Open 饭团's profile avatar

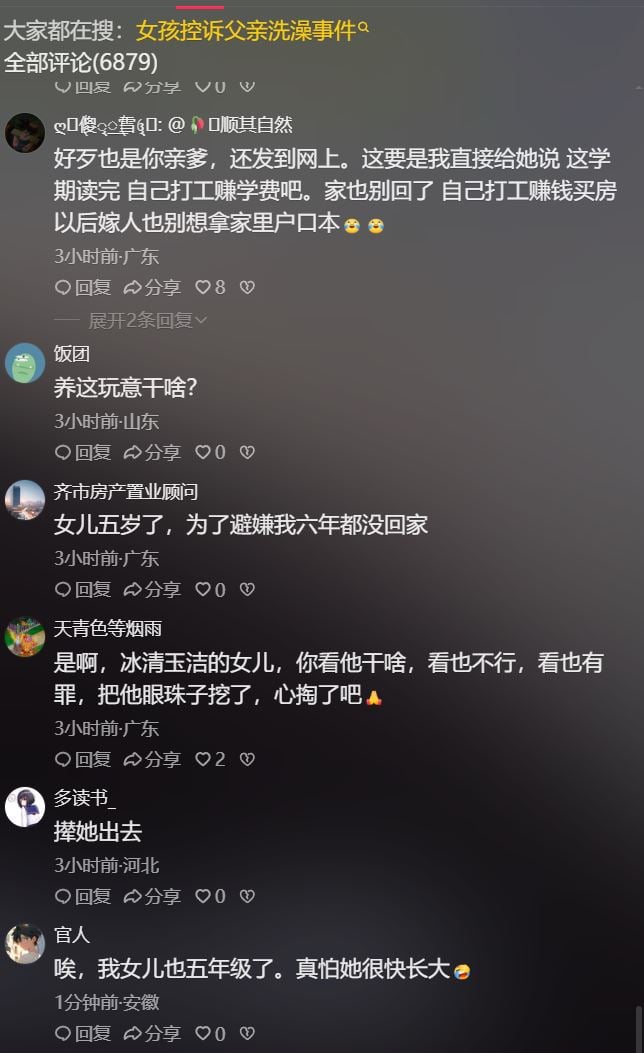coord(25,363)
